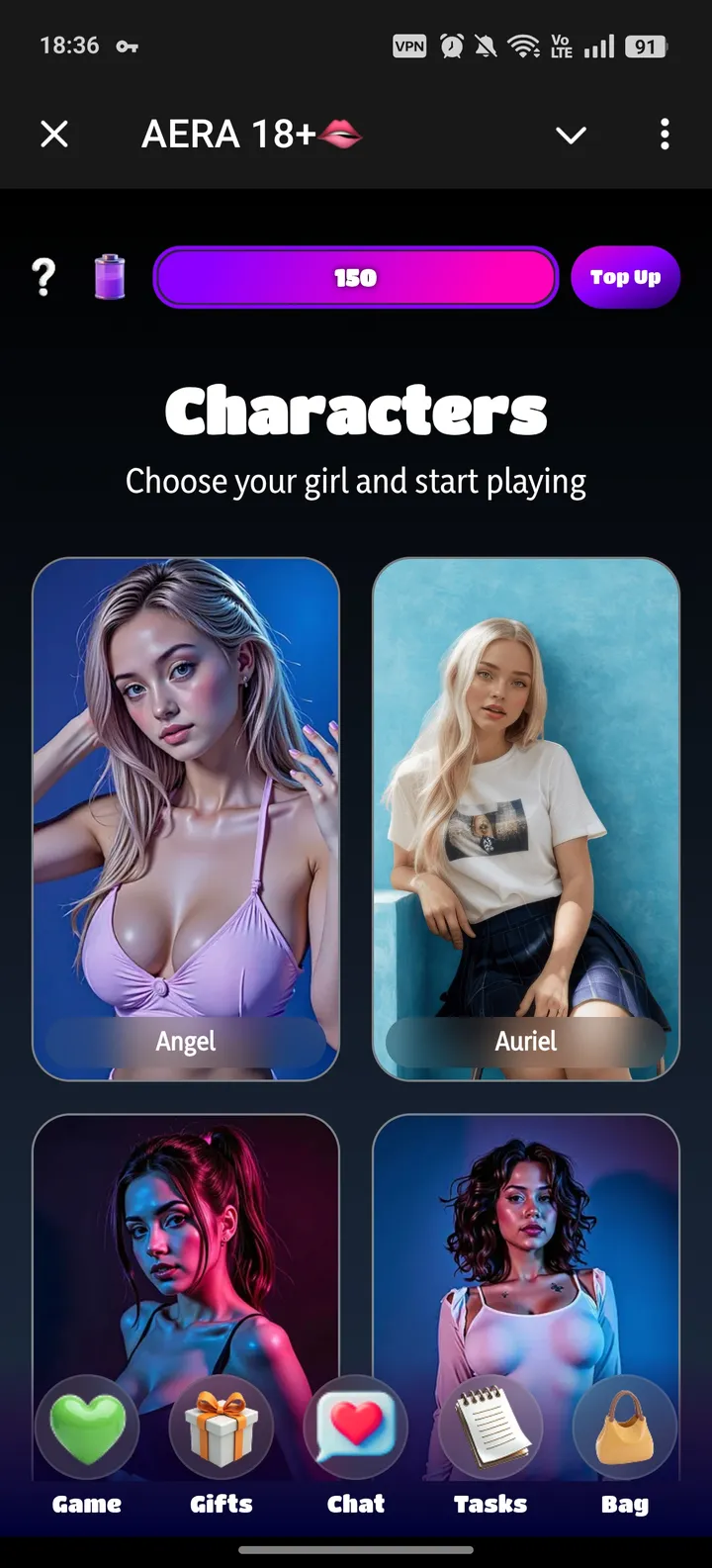Image resolution: width=712 pixels, height=1568 pixels.
Task: Expand the chevron dropdown in header
Action: pos(571,135)
